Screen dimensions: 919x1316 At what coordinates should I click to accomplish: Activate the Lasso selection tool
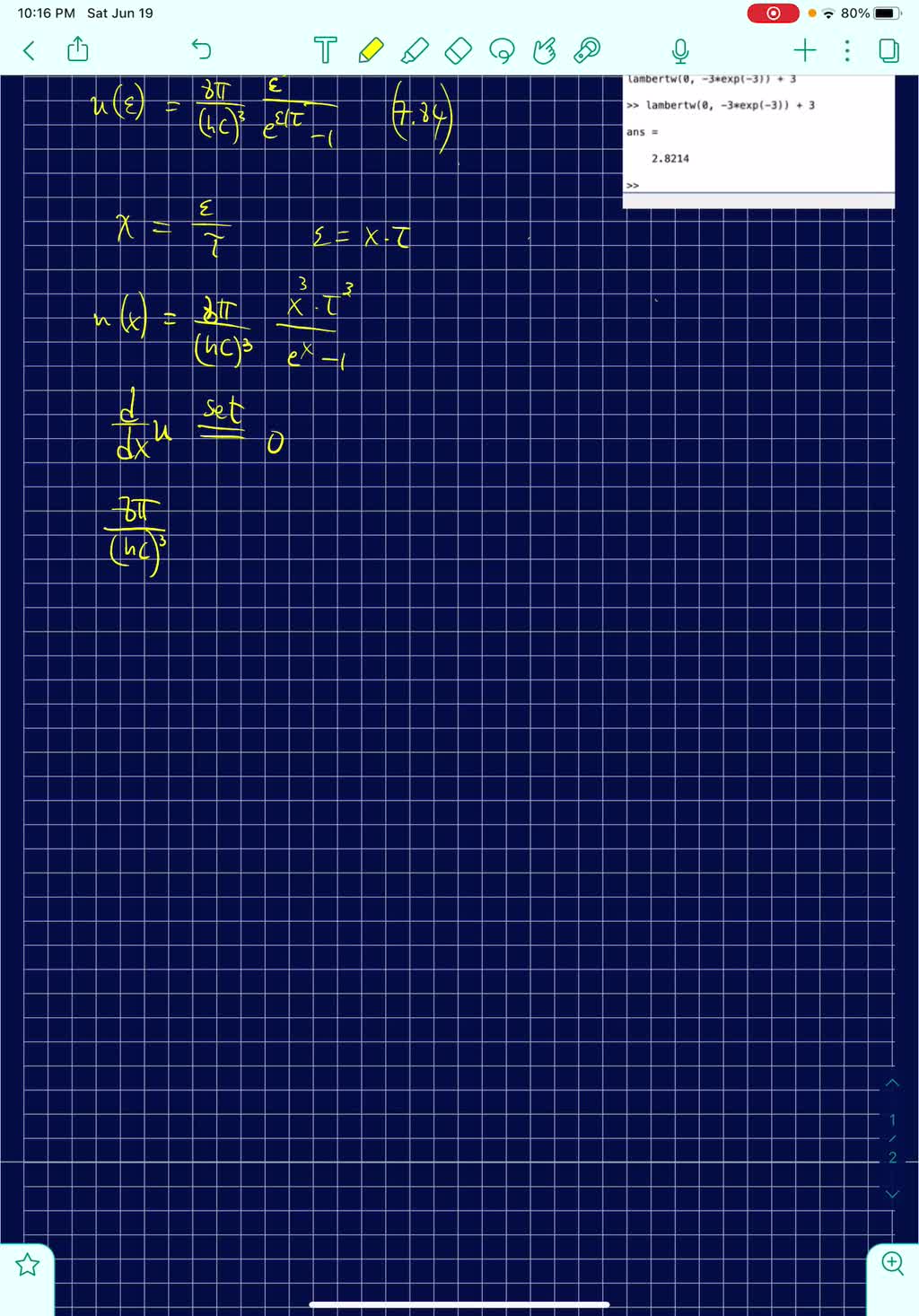pyautogui.click(x=503, y=51)
